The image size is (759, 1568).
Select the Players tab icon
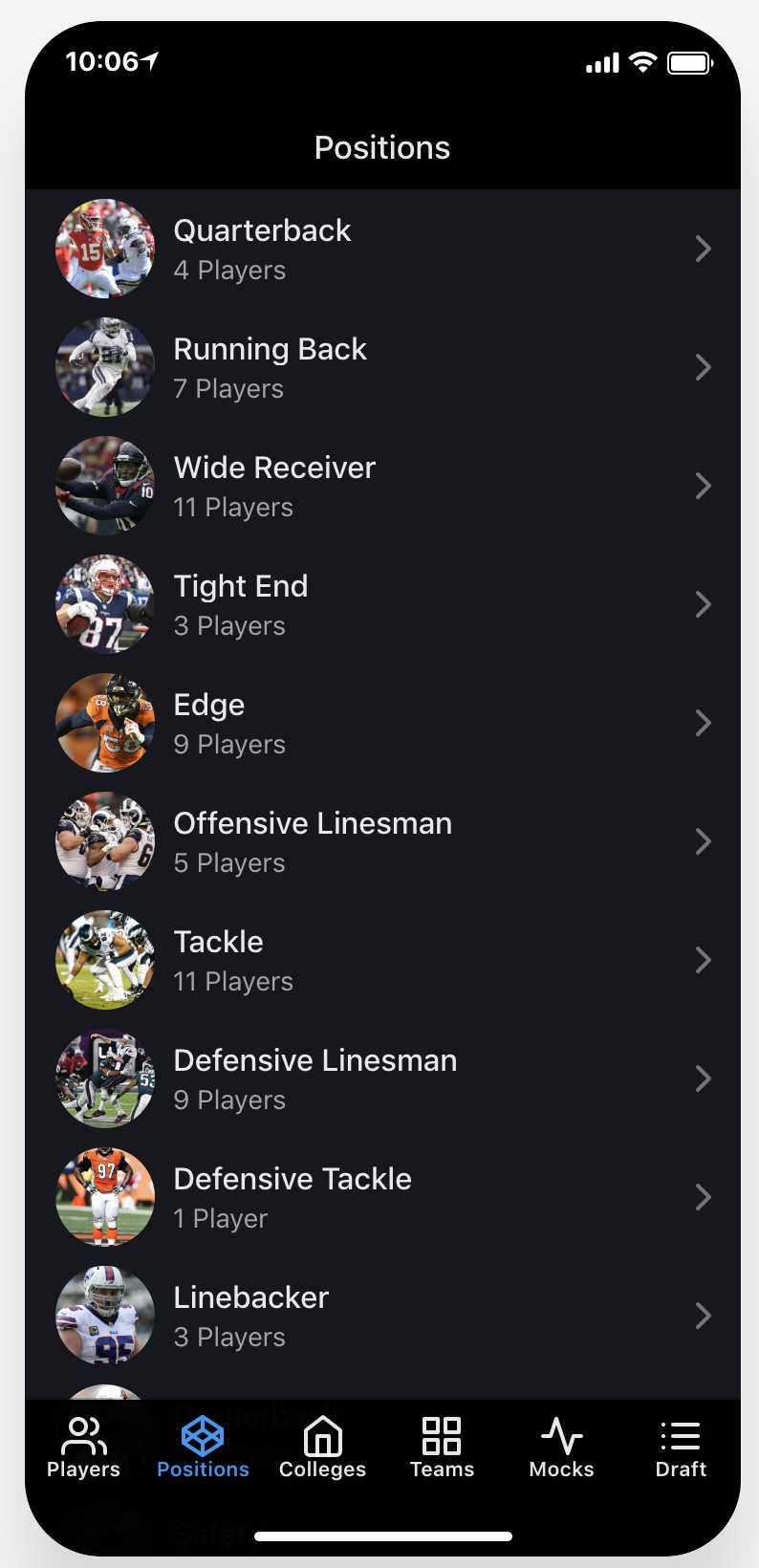click(82, 1434)
